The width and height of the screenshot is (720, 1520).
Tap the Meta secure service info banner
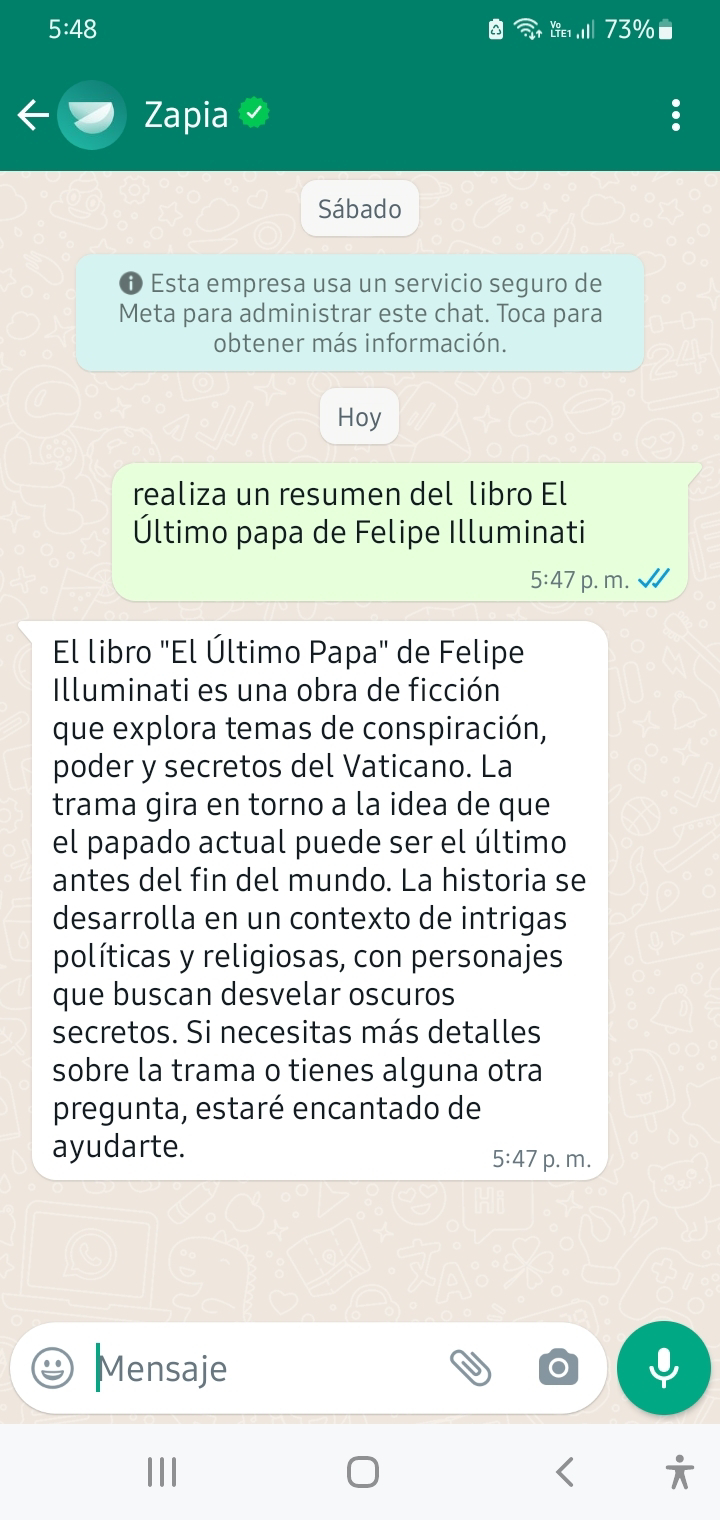pyautogui.click(x=360, y=313)
